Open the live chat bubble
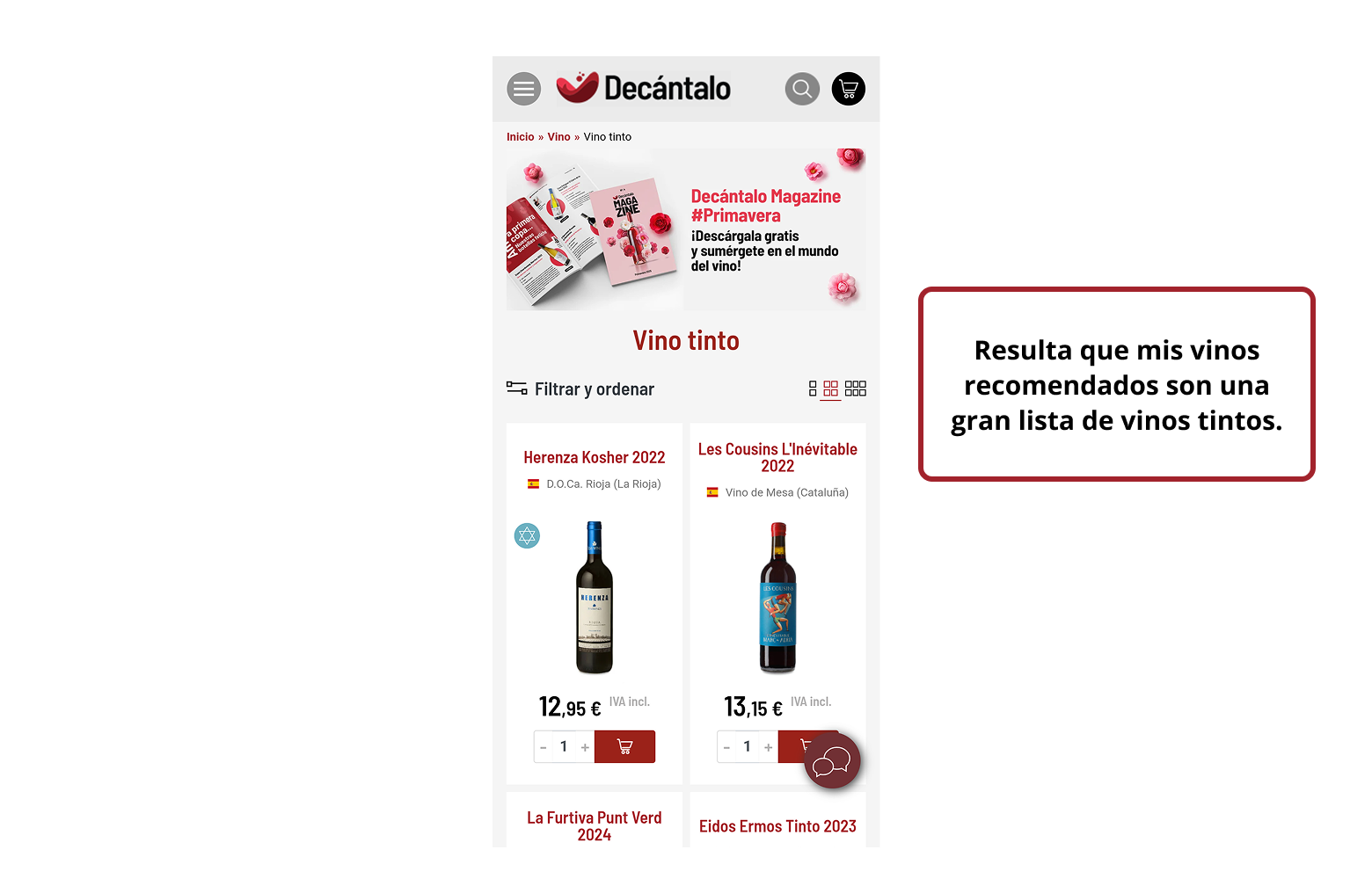This screenshot has height=879, width=1372. coord(832,761)
